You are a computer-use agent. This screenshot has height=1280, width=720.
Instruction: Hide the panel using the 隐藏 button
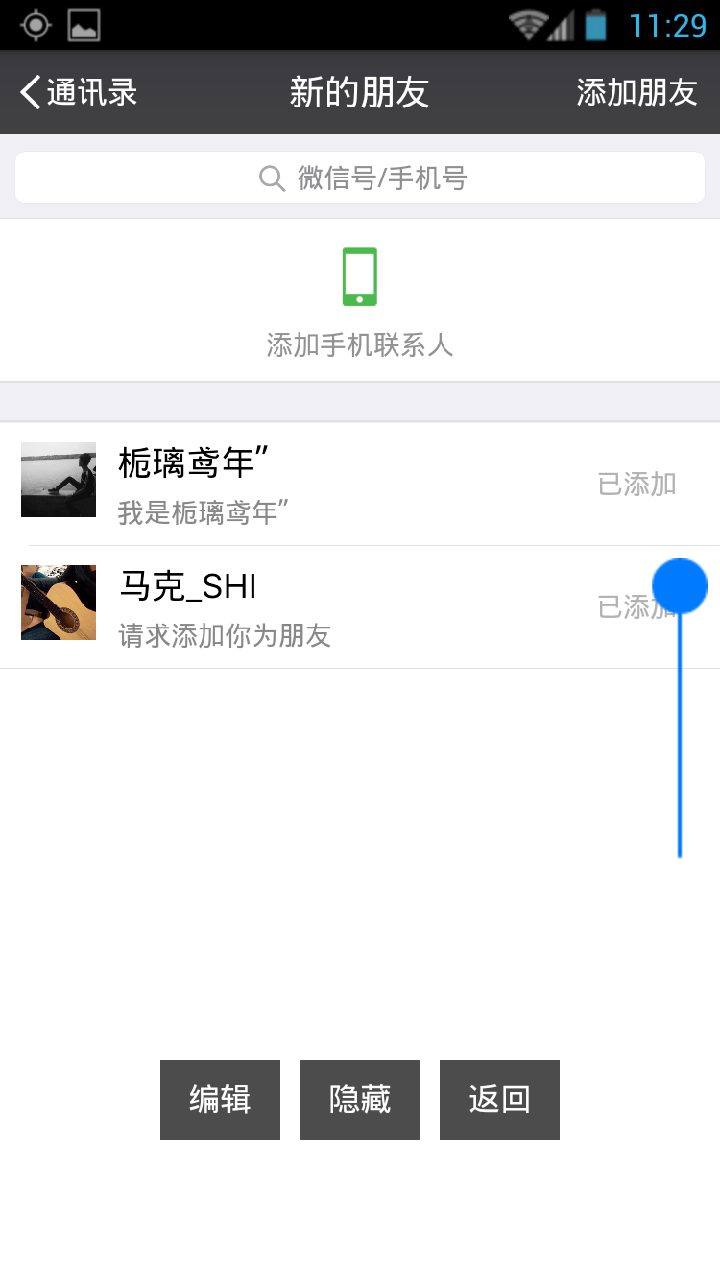pos(360,1099)
